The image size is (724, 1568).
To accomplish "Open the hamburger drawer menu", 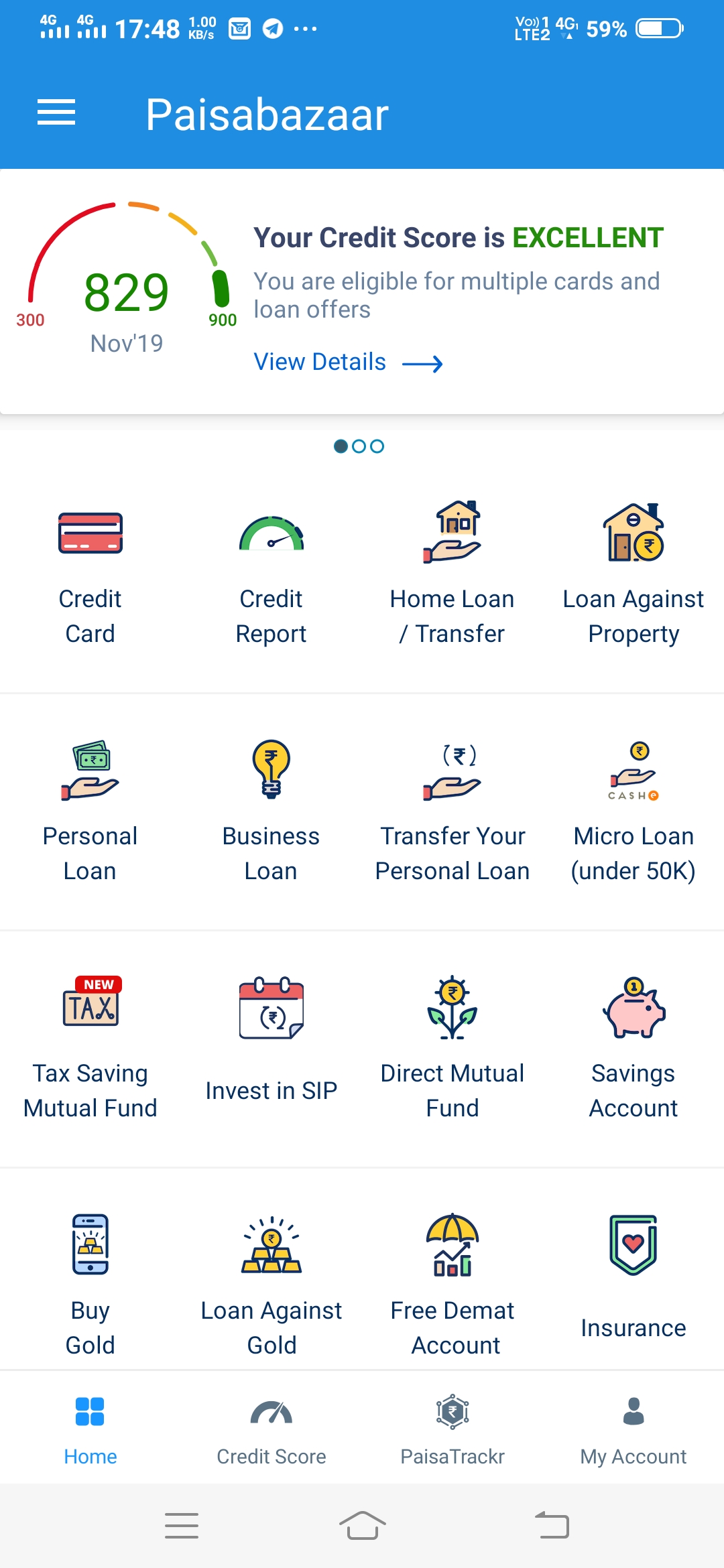I will pos(56,113).
